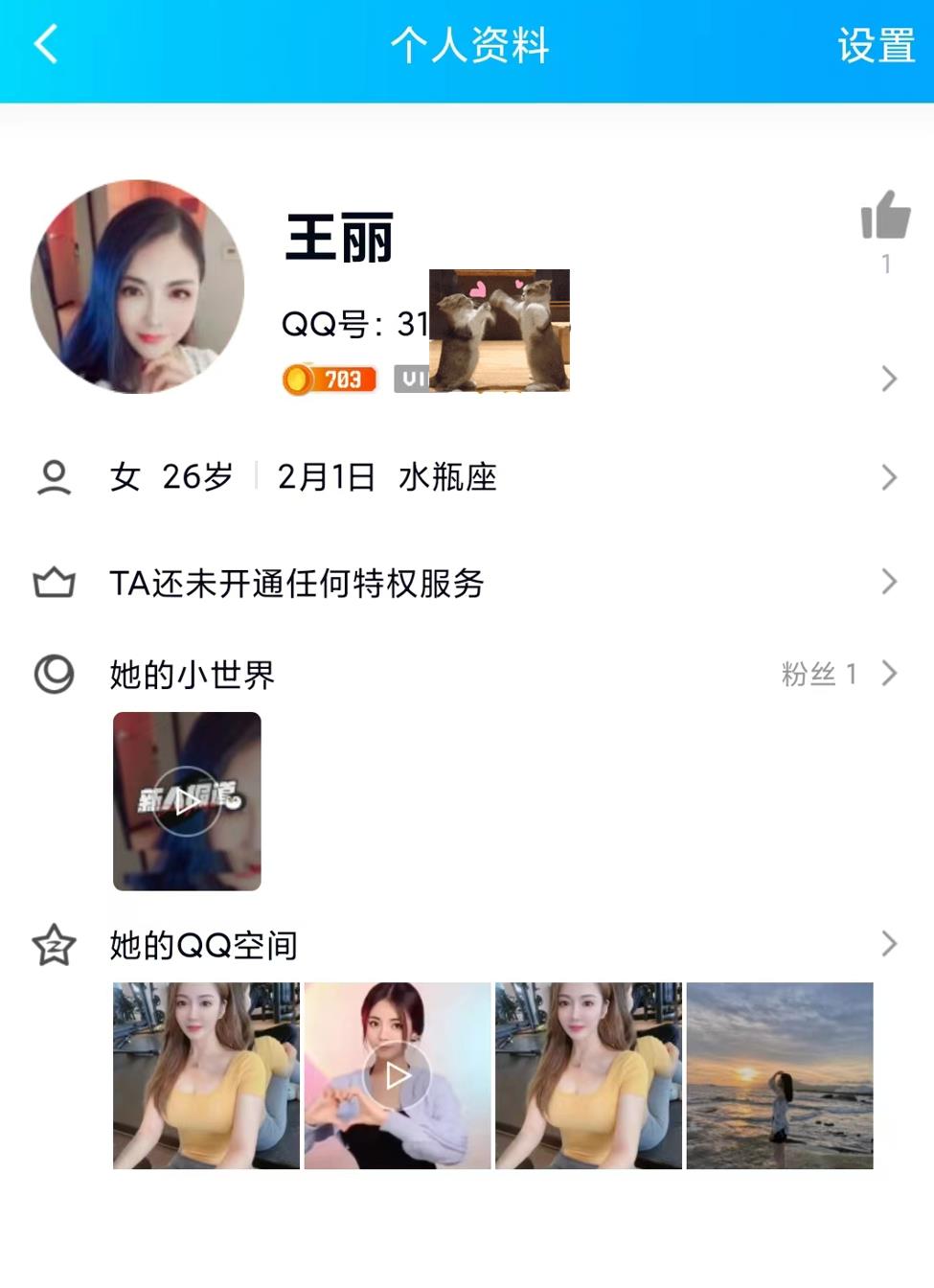Open the TA还未开通任何特权服务 row
The image size is (934, 1288).
pyautogui.click(x=297, y=583)
